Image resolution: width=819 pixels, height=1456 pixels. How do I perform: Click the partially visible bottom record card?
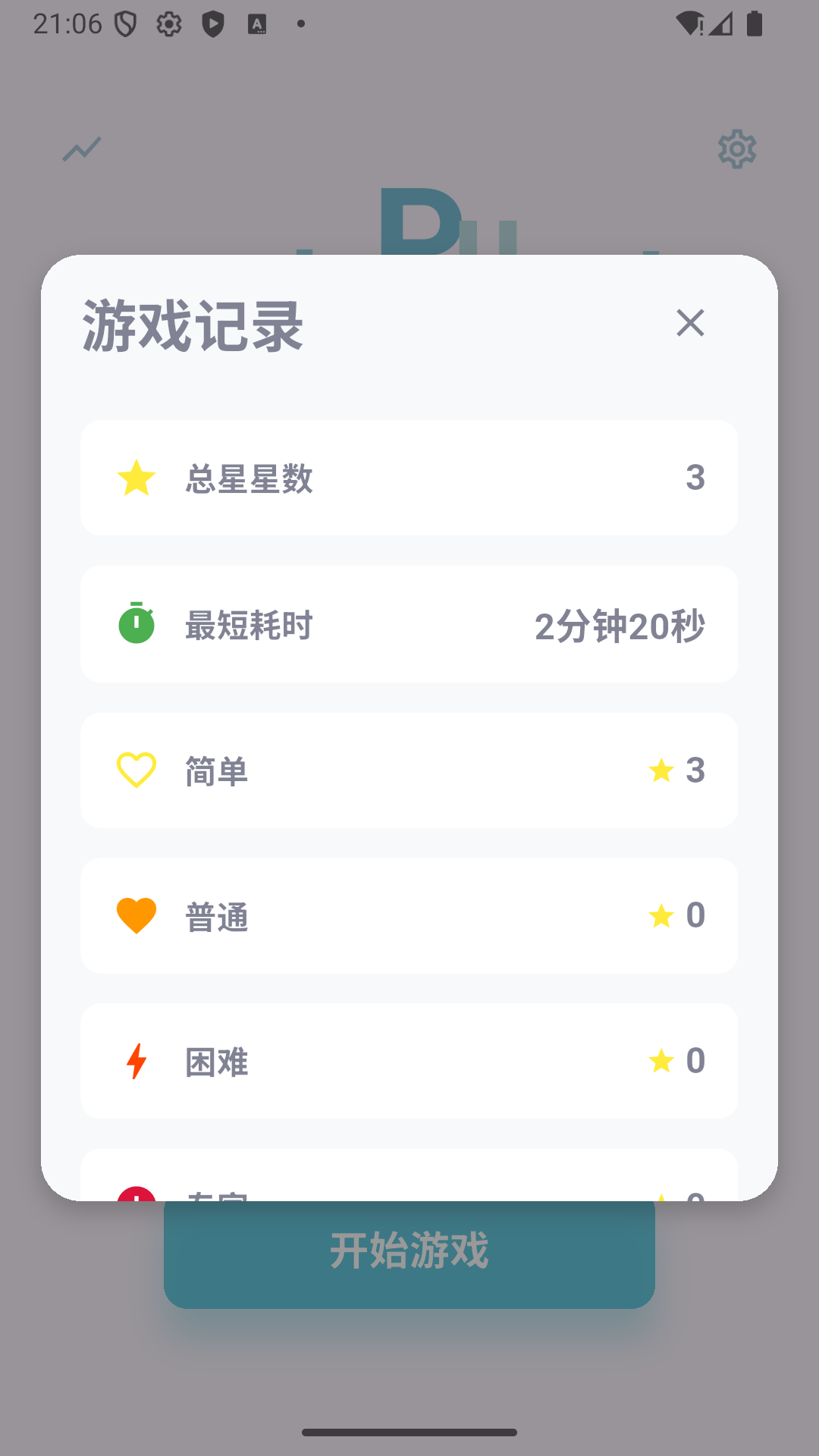click(409, 1175)
